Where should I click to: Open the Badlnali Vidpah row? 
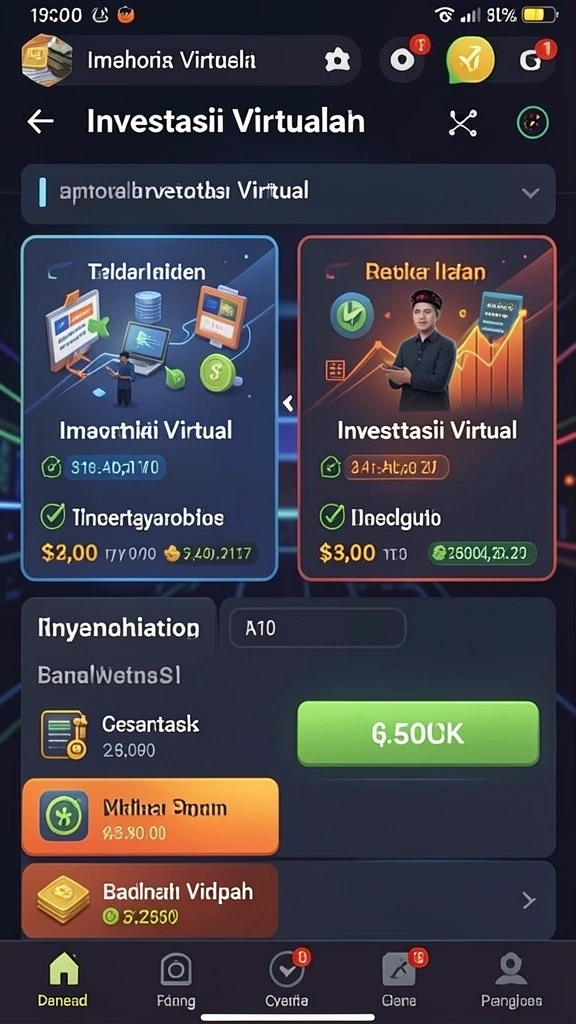pyautogui.click(x=288, y=901)
